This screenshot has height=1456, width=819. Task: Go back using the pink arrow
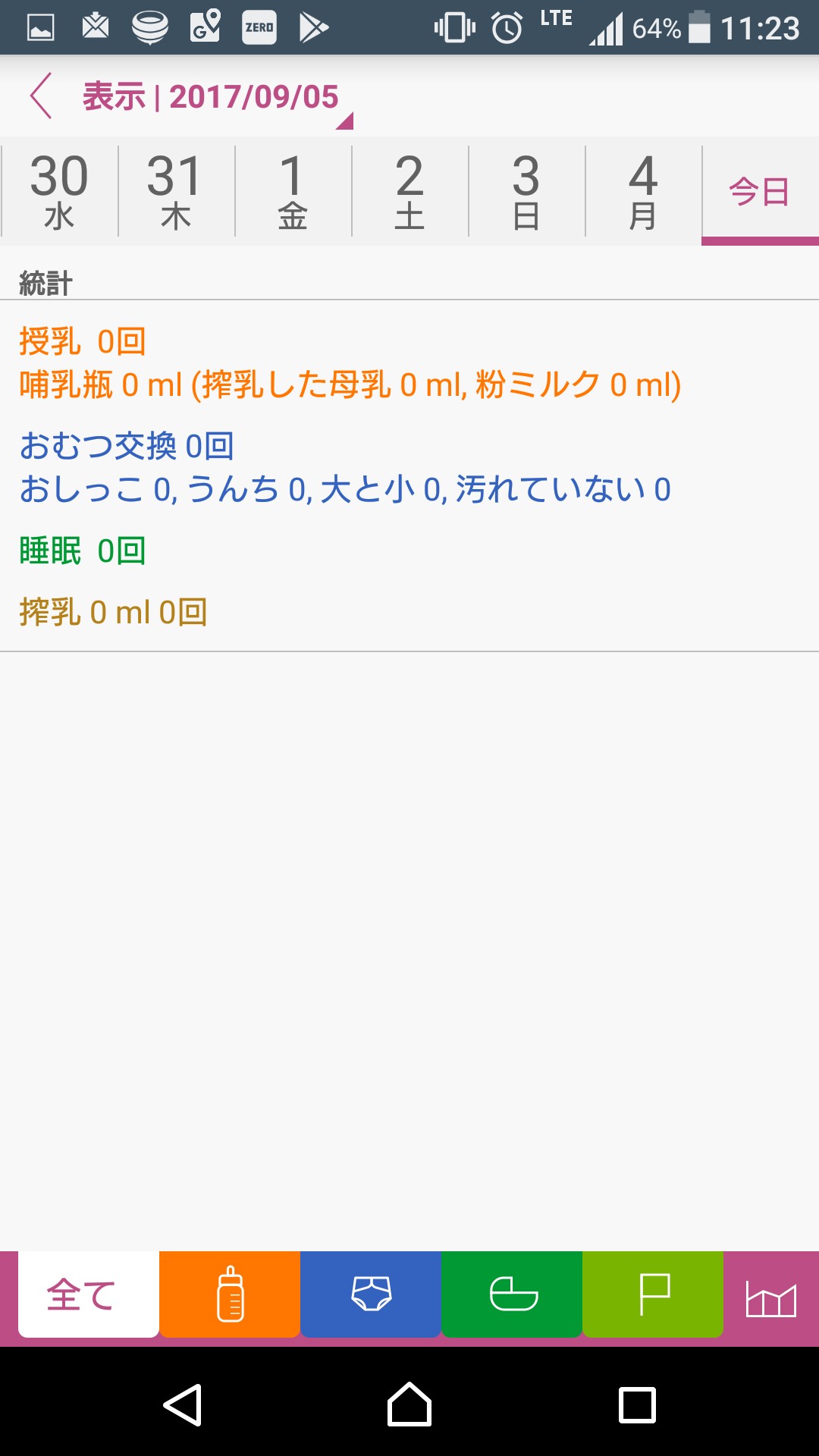42,96
